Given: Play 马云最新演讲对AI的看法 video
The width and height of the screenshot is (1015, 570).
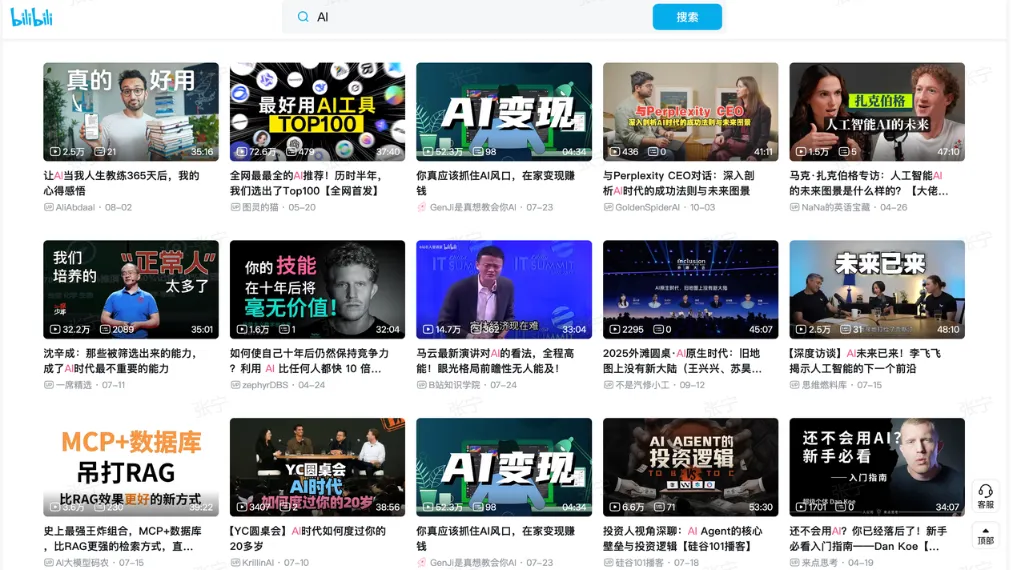Looking at the screenshot, I should (504, 289).
